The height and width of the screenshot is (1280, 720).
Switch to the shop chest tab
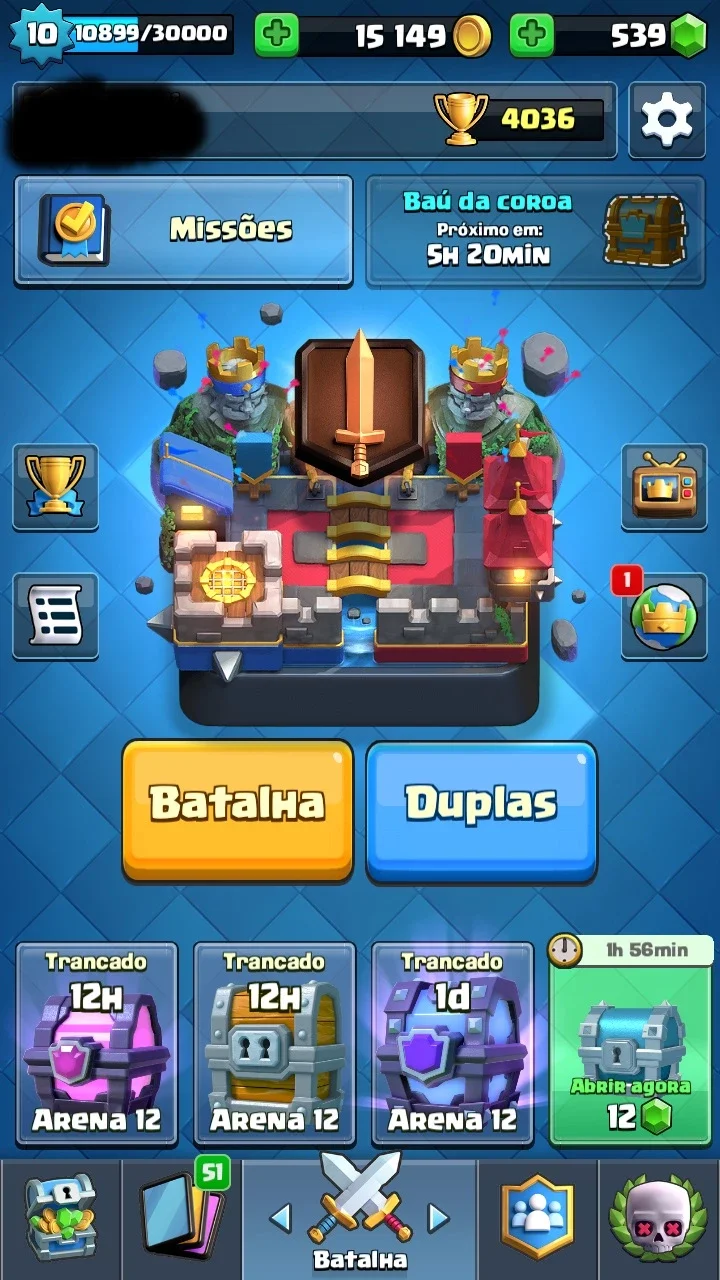click(60, 1220)
